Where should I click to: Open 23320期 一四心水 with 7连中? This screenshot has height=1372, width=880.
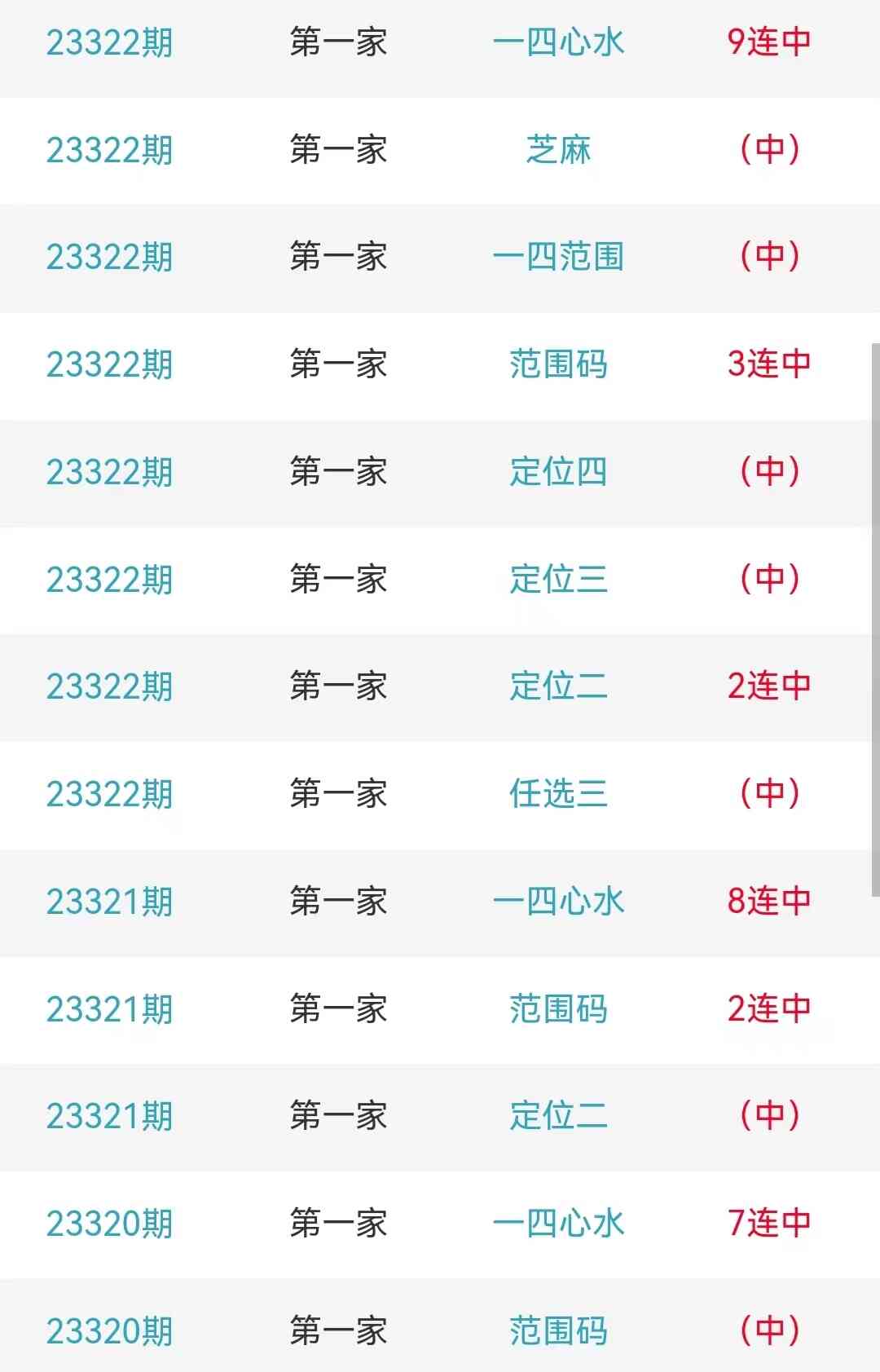558,1224
